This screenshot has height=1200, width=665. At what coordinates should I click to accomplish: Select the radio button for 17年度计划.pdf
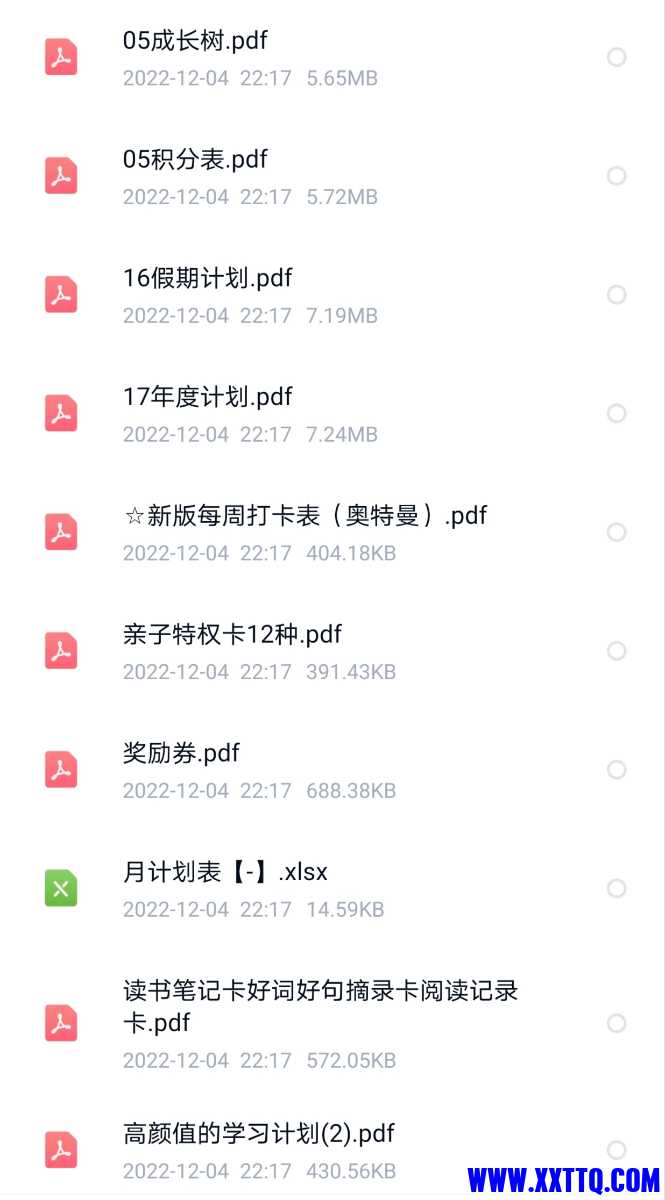coord(617,413)
